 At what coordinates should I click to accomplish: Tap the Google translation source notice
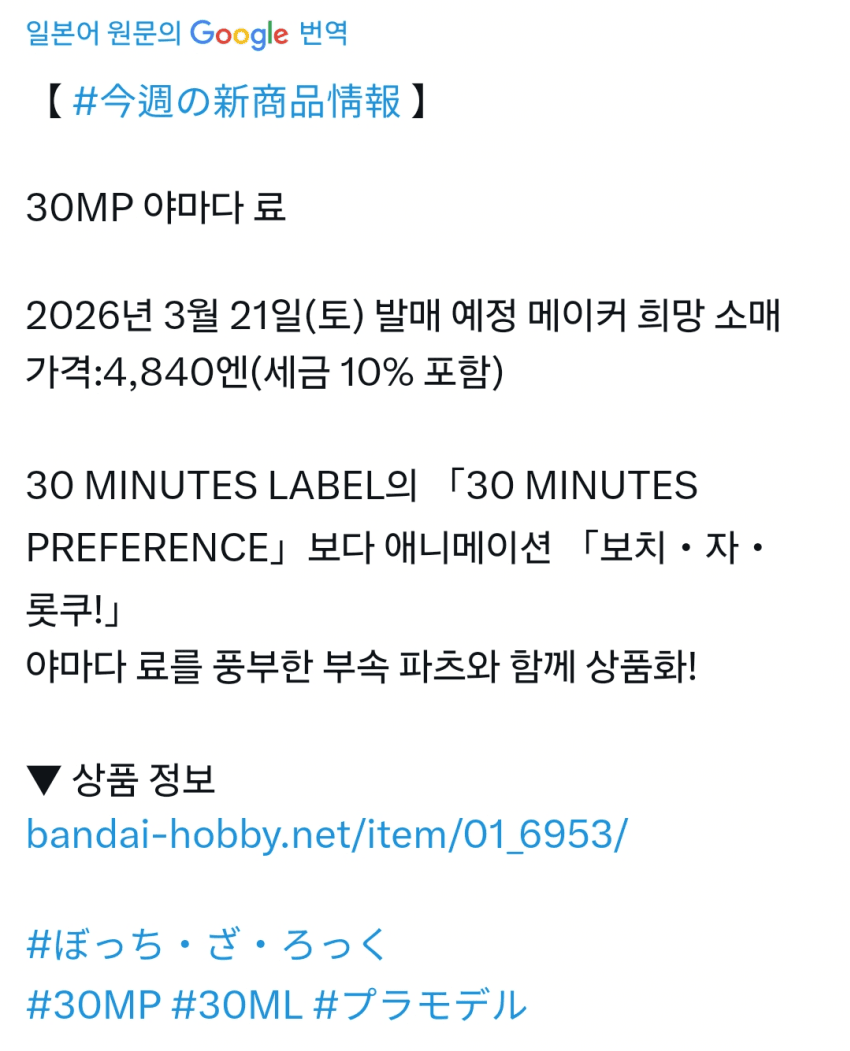pos(187,33)
